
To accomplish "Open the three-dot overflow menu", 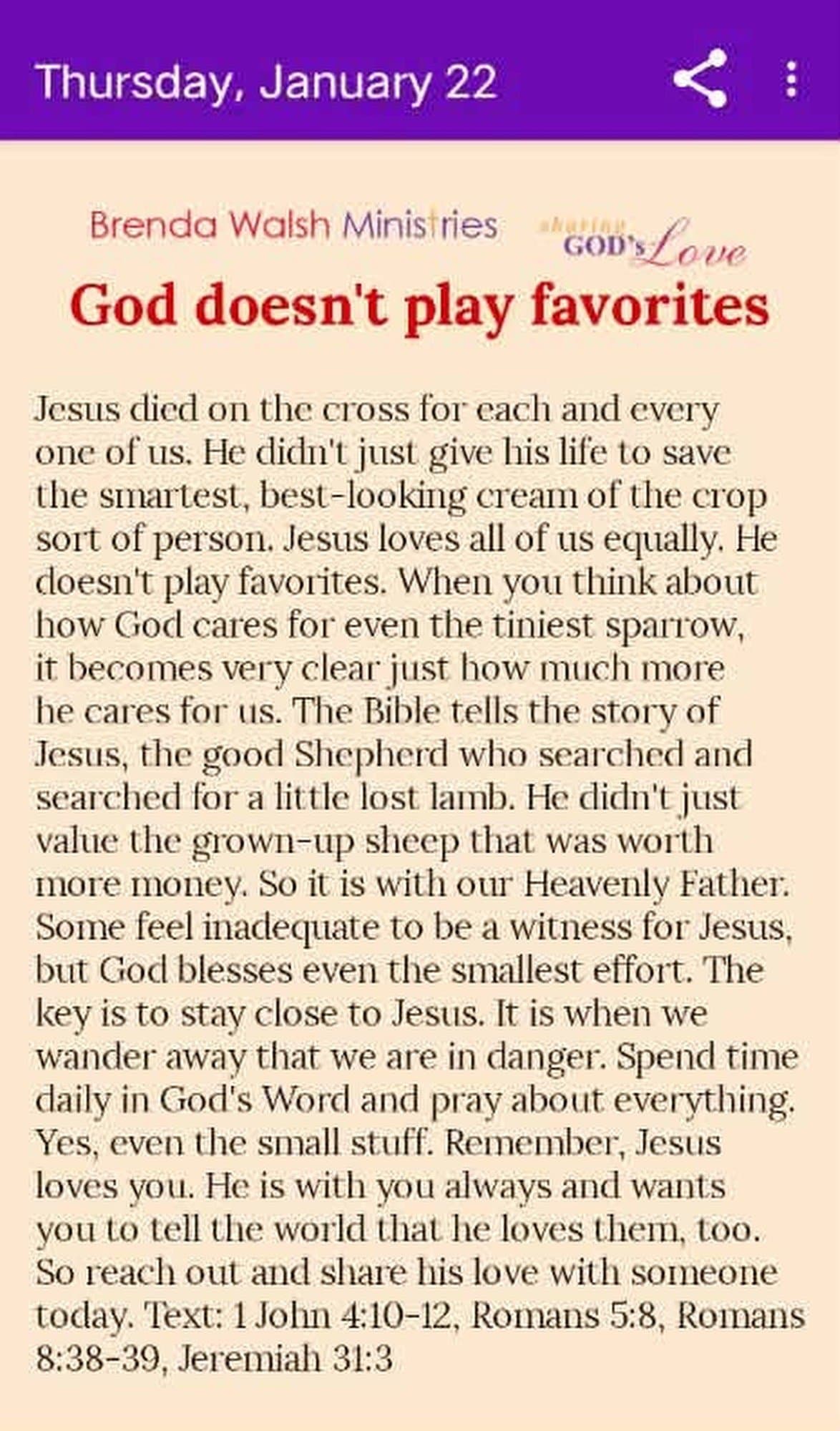I will [x=791, y=79].
